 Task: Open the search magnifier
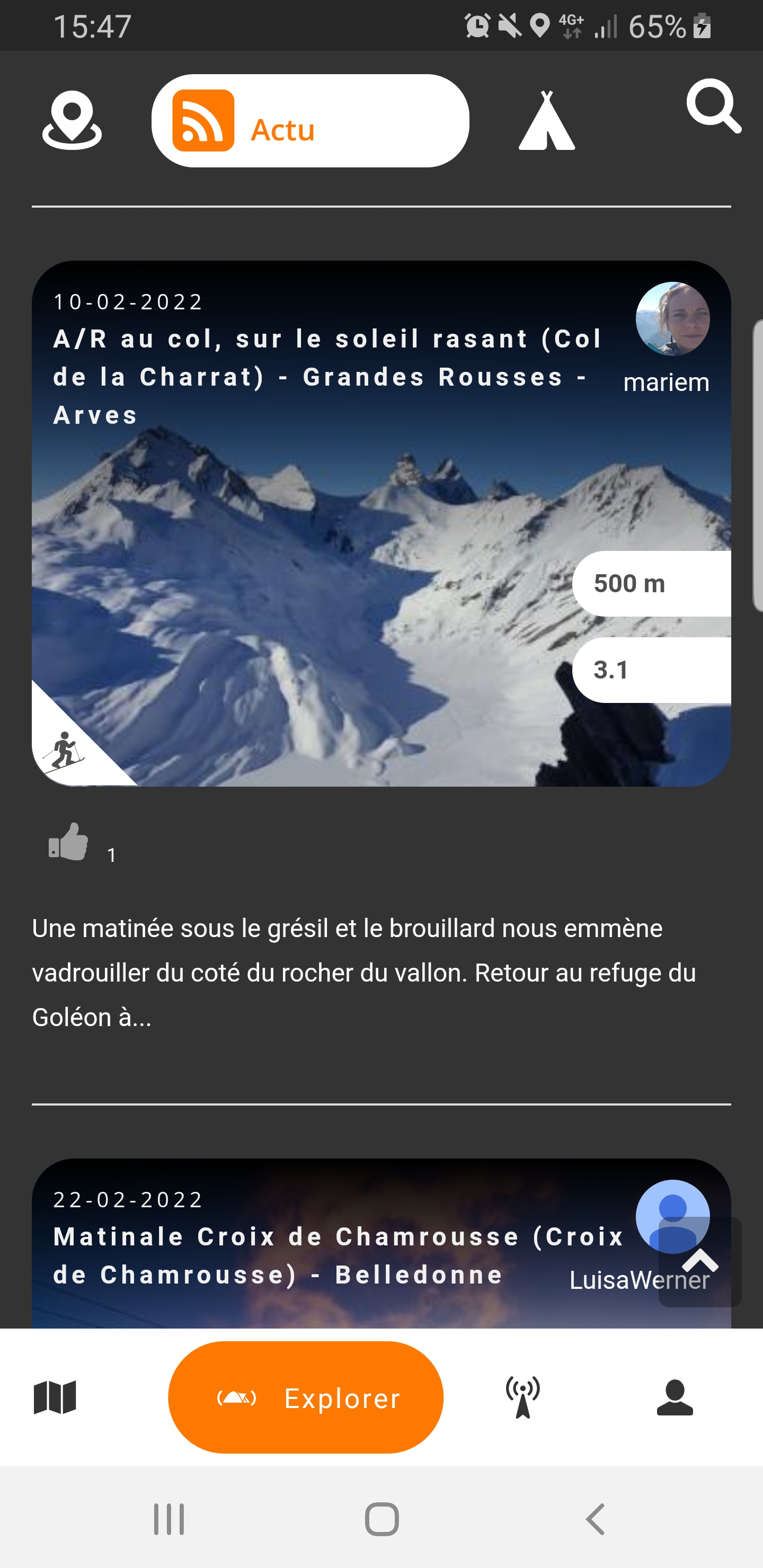click(713, 106)
